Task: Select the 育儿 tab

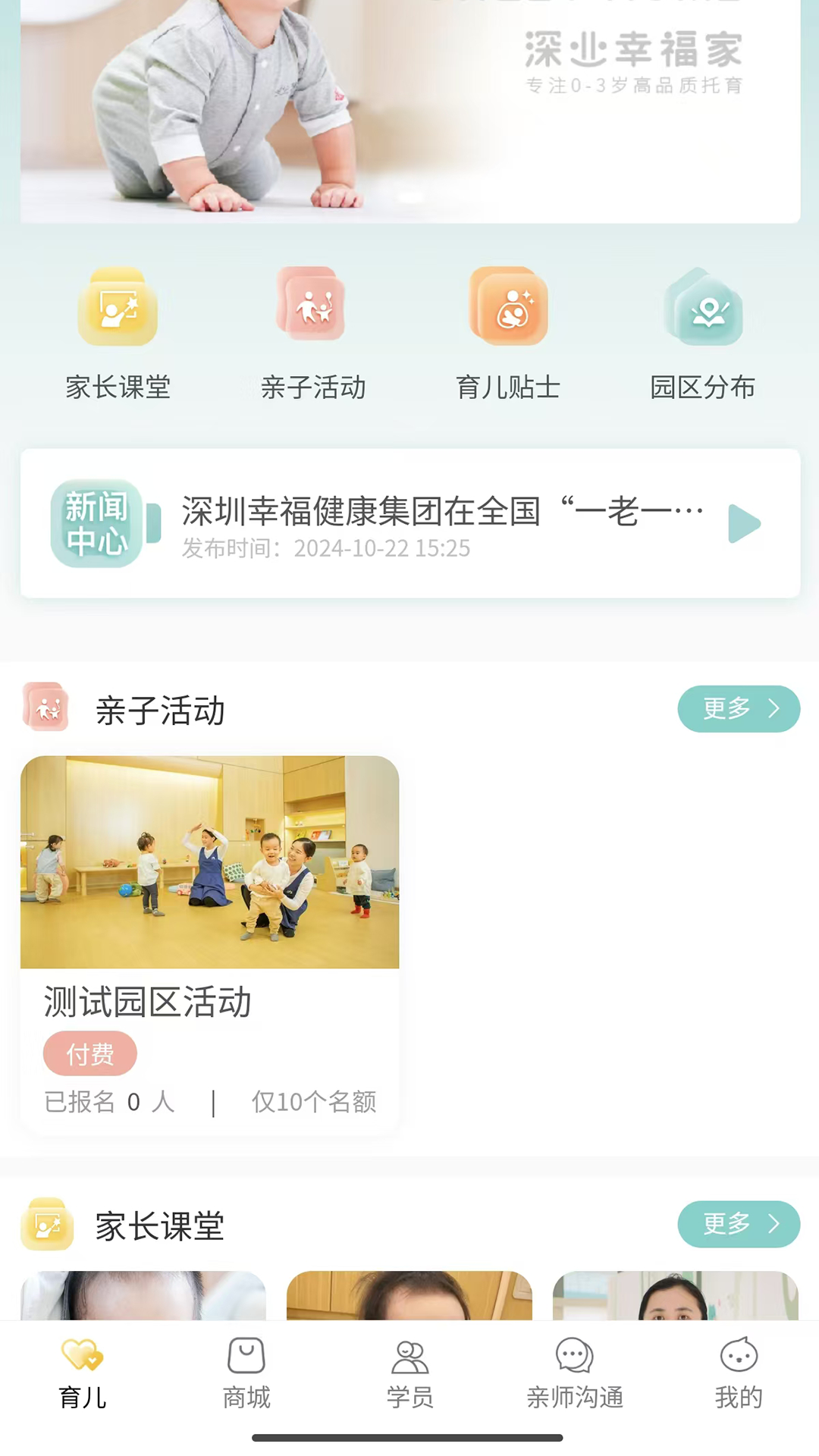Action: coord(83,1373)
